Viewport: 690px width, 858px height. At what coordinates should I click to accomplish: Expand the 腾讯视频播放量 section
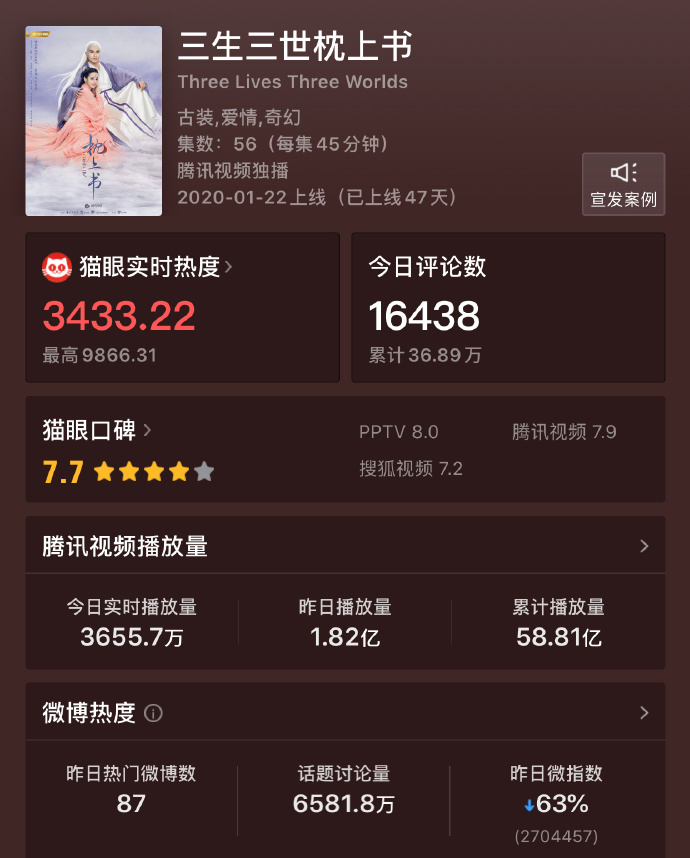tap(644, 546)
